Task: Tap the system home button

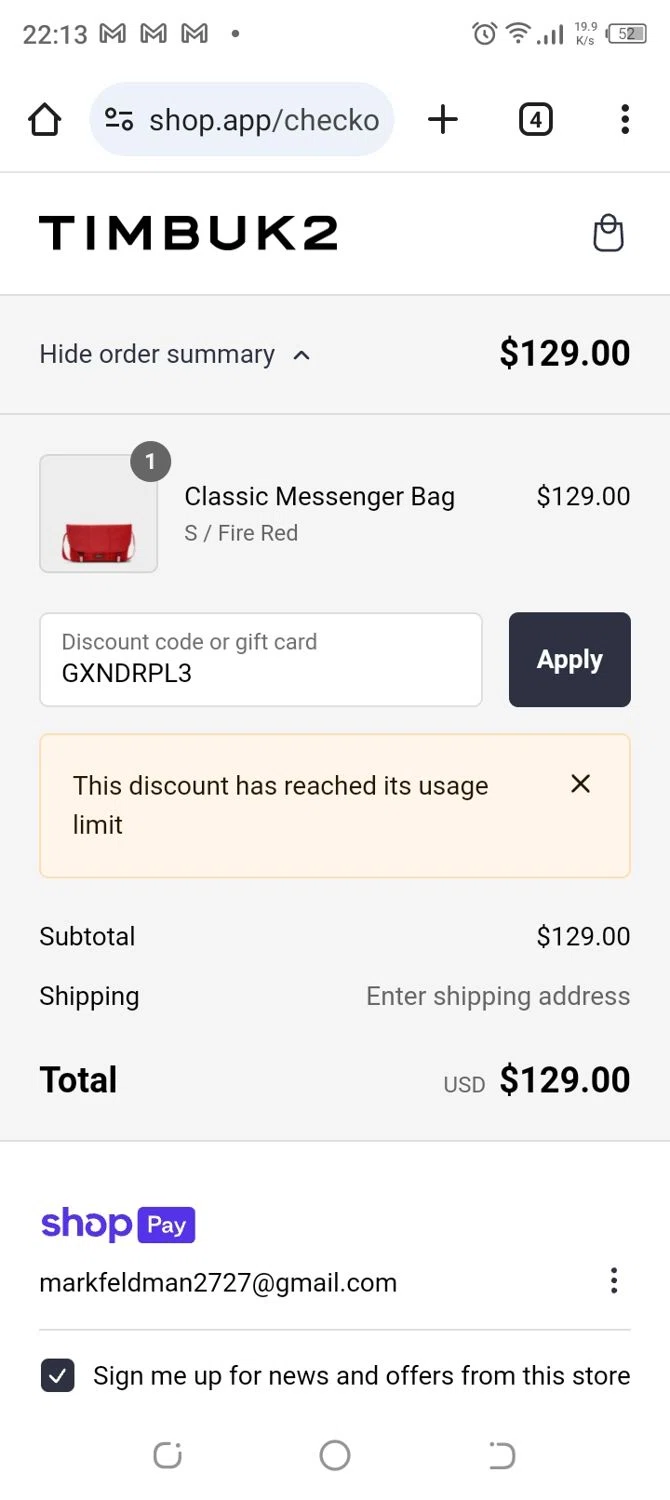Action: click(x=335, y=1455)
